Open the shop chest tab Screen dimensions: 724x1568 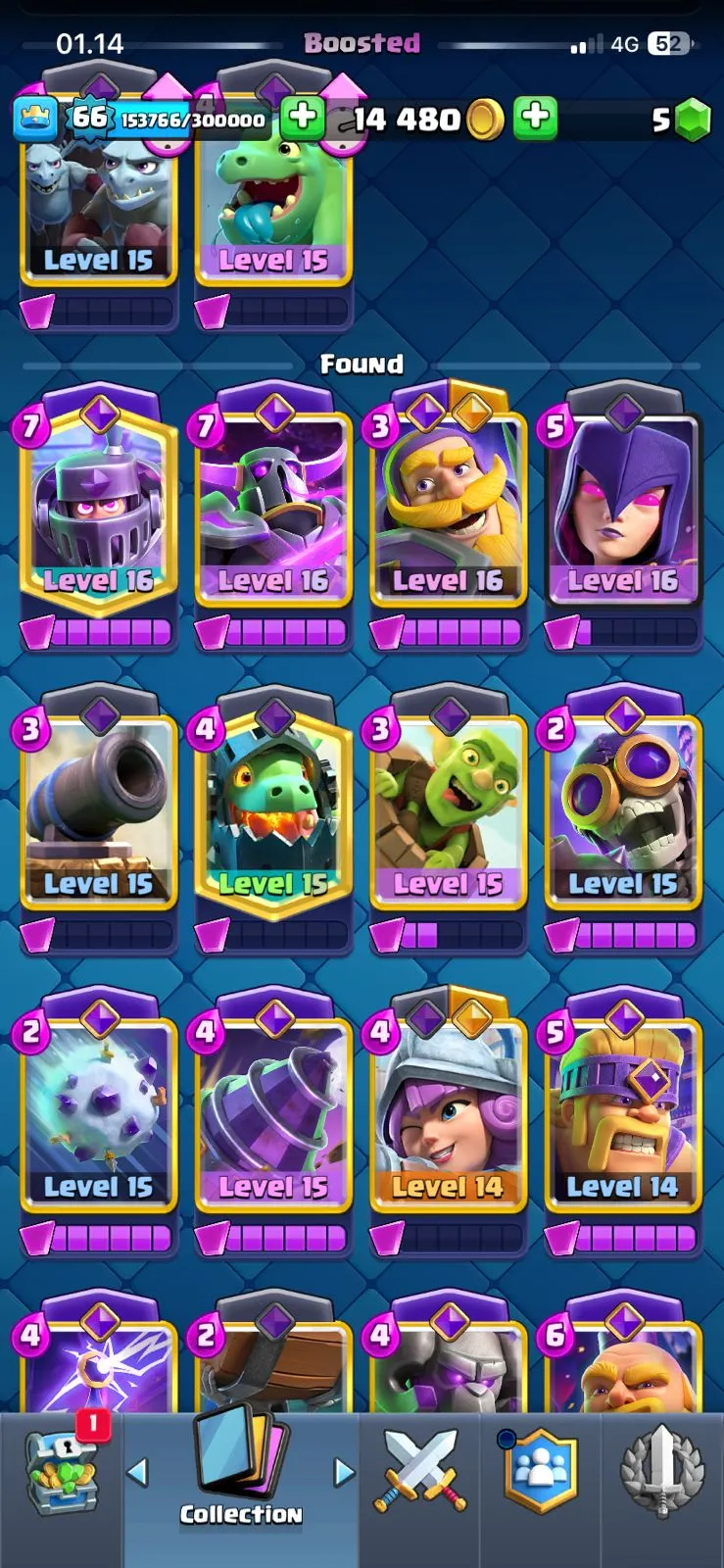[x=61, y=1470]
